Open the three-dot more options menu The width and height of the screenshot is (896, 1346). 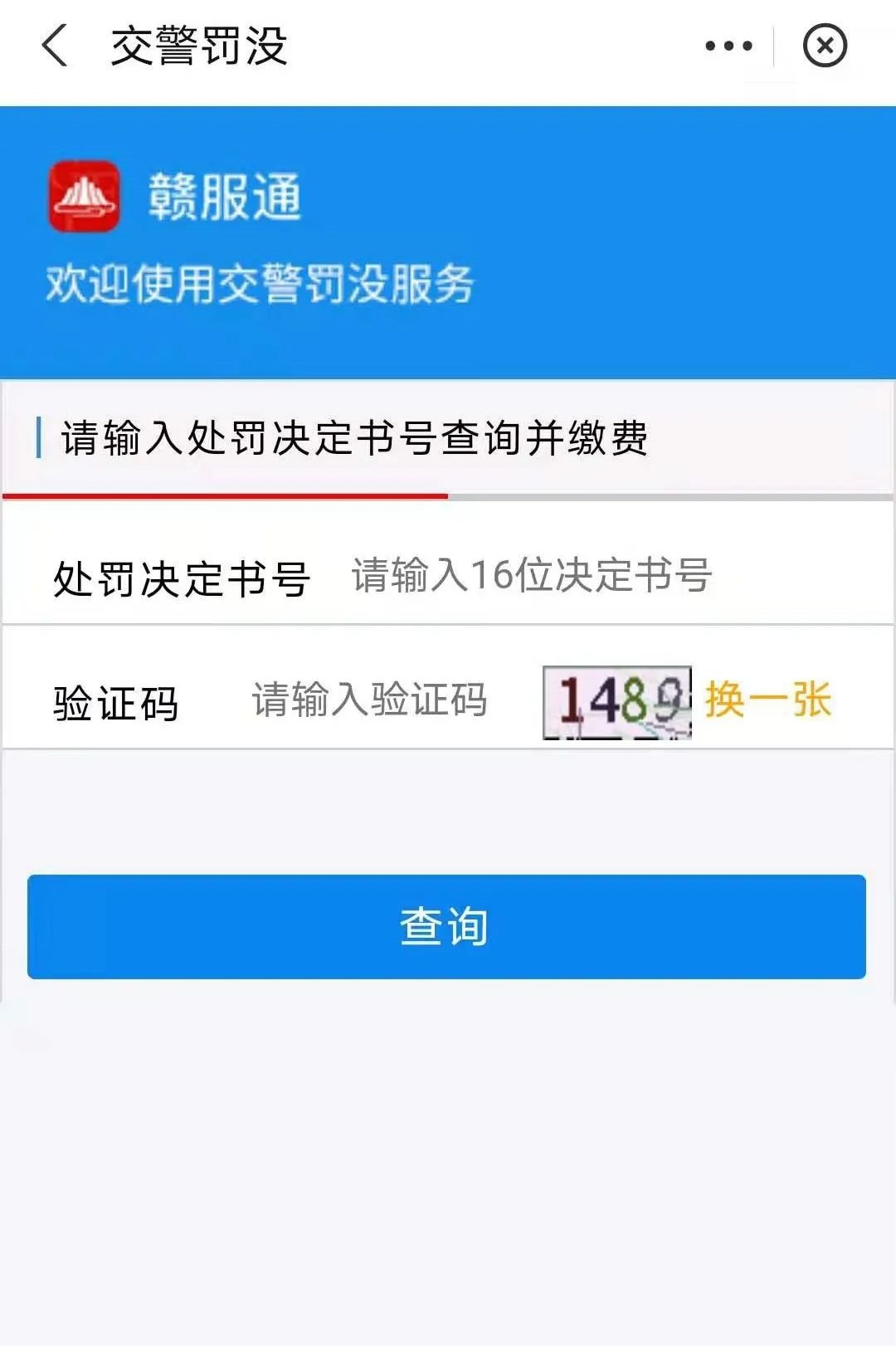(x=728, y=46)
